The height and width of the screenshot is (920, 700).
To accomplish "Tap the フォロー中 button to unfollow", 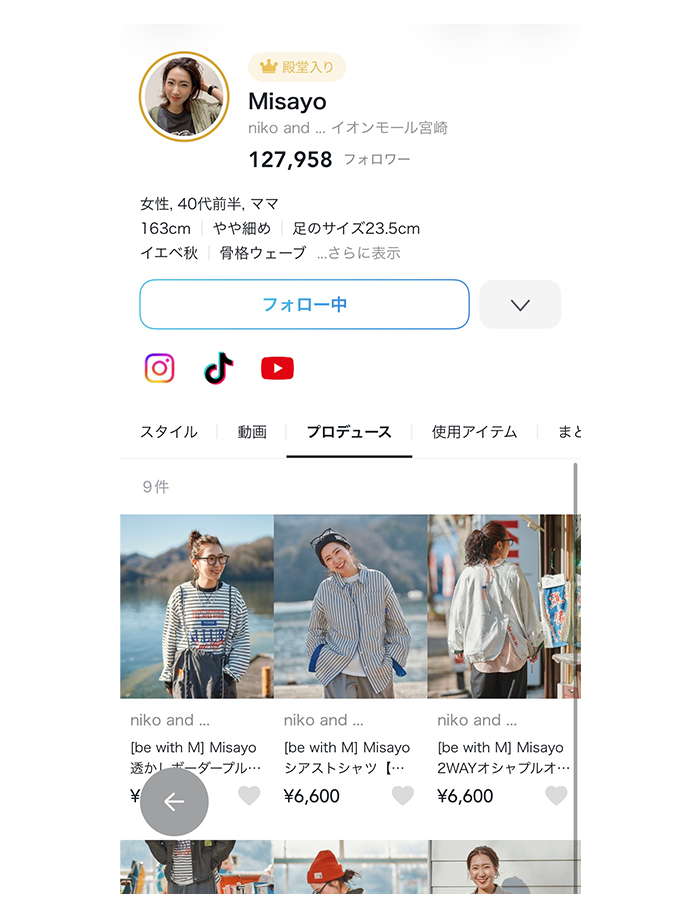I will point(304,304).
